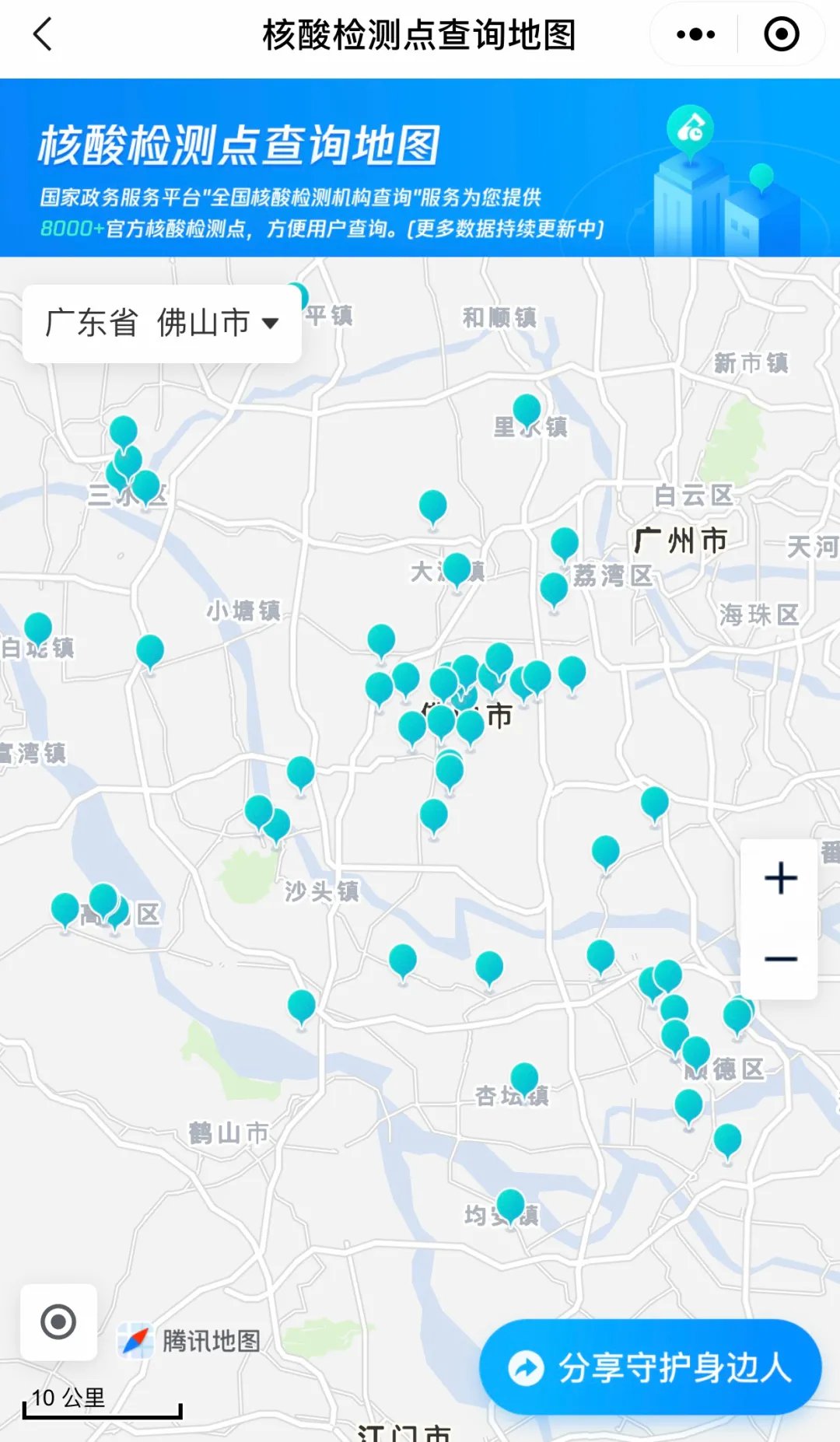Select the testing site marker near 白坭镇
Image resolution: width=840 pixels, height=1442 pixels.
coord(38,628)
